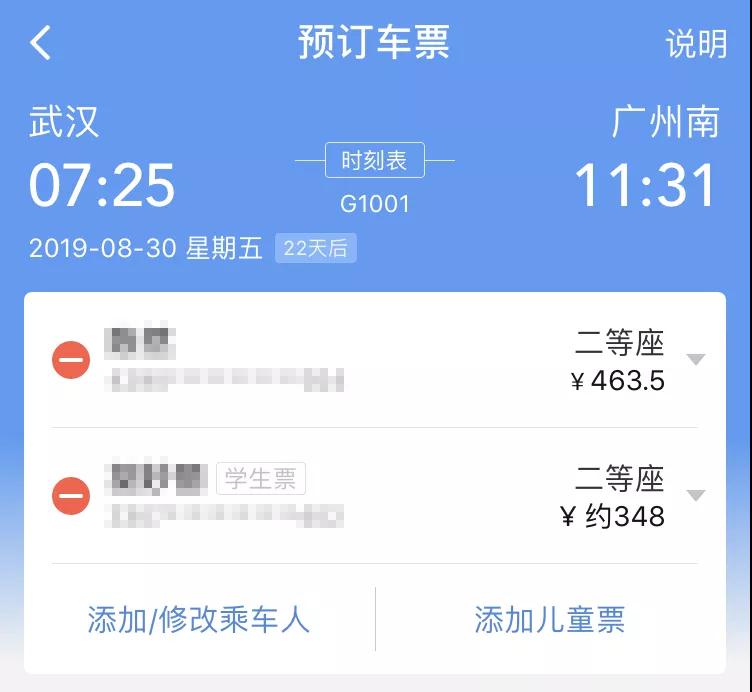Expand seat options for the ¥463.5 ticket

[696, 360]
